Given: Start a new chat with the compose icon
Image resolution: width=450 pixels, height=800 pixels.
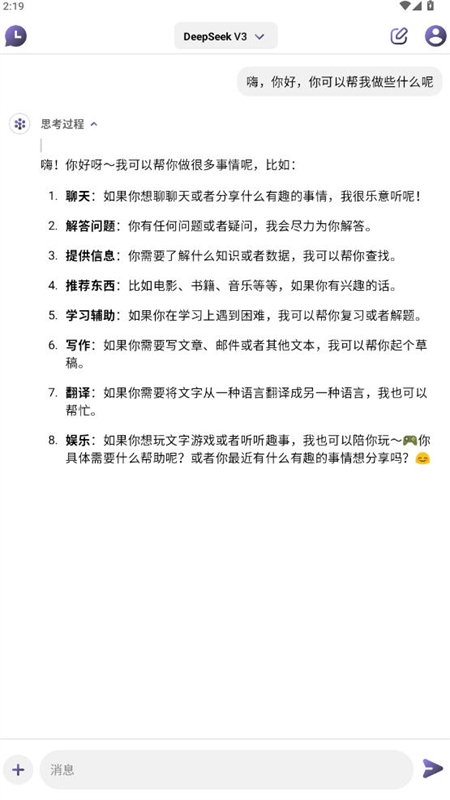Looking at the screenshot, I should pyautogui.click(x=399, y=36).
